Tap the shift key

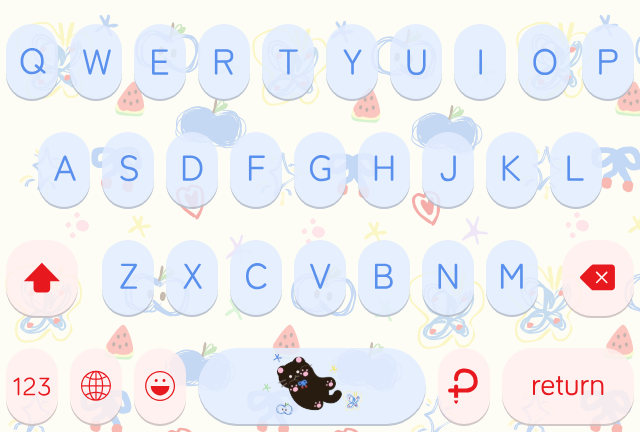(41, 277)
